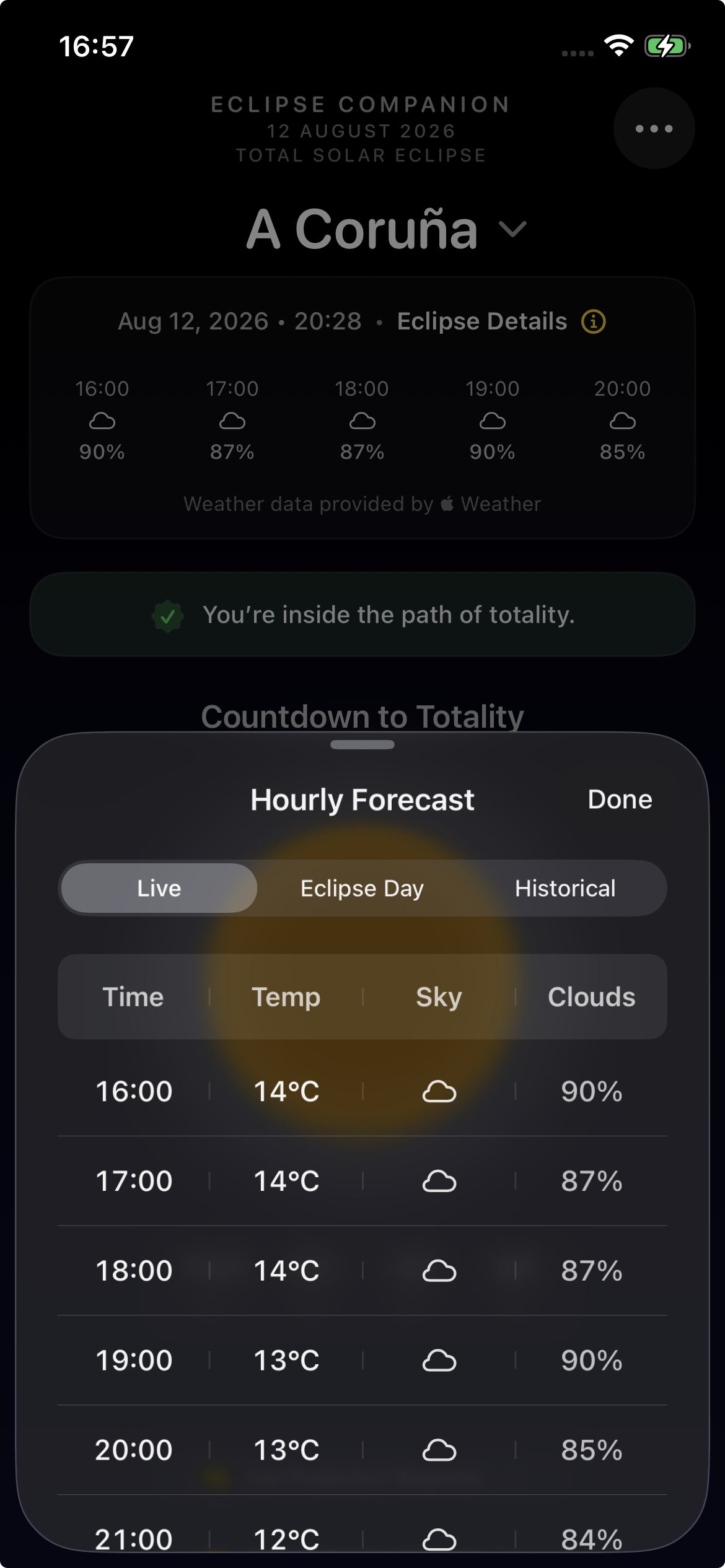This screenshot has height=1568, width=725.
Task: Dismiss the sheet with Done
Action: point(620,799)
